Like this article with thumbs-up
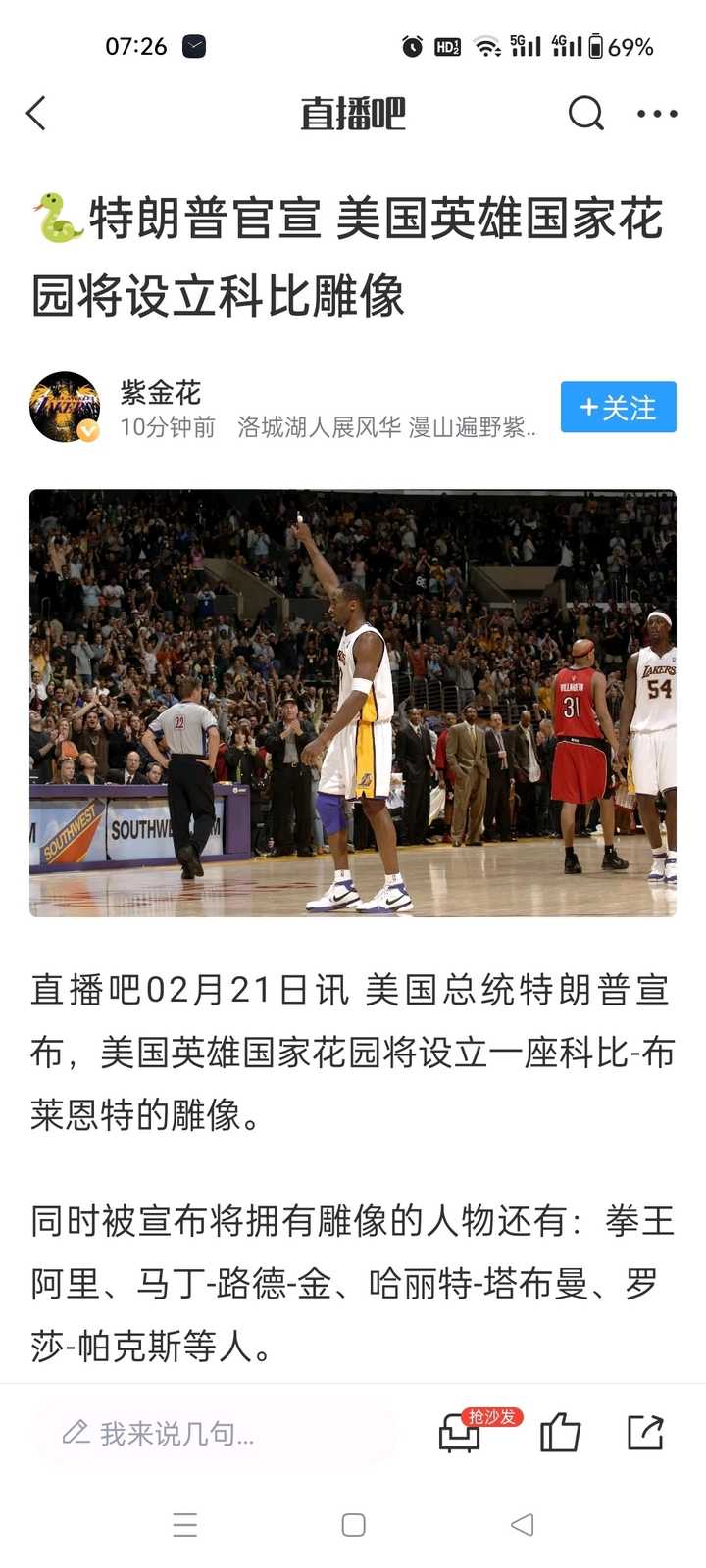The image size is (706, 1568). point(561,1433)
